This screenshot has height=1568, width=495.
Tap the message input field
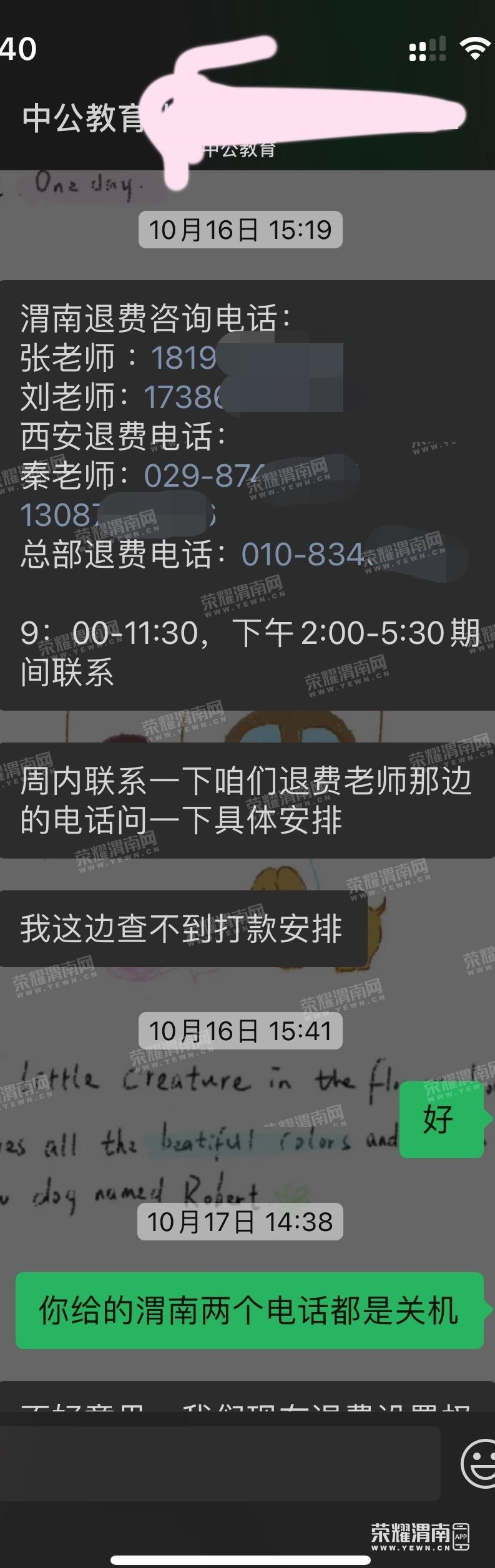[218, 1463]
